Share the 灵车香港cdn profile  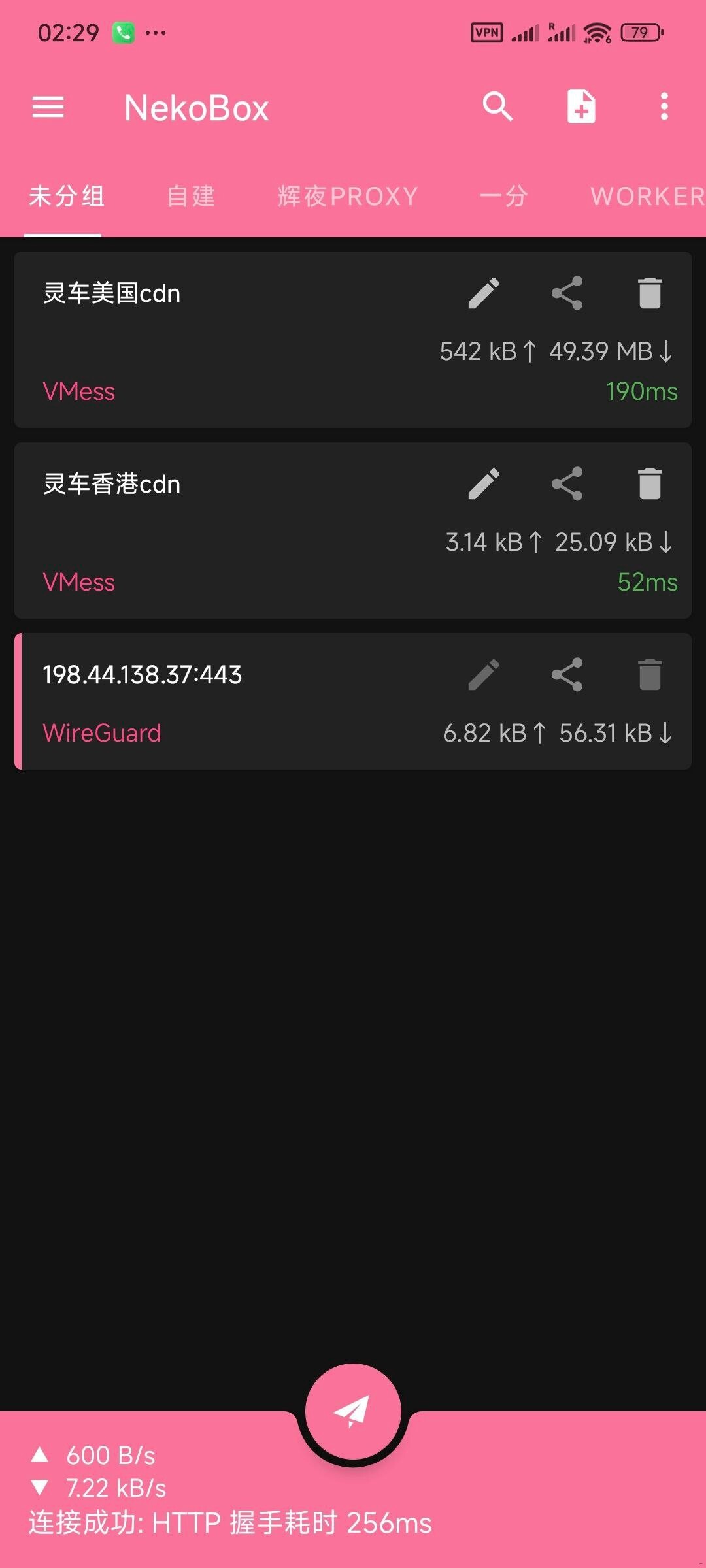pos(567,484)
